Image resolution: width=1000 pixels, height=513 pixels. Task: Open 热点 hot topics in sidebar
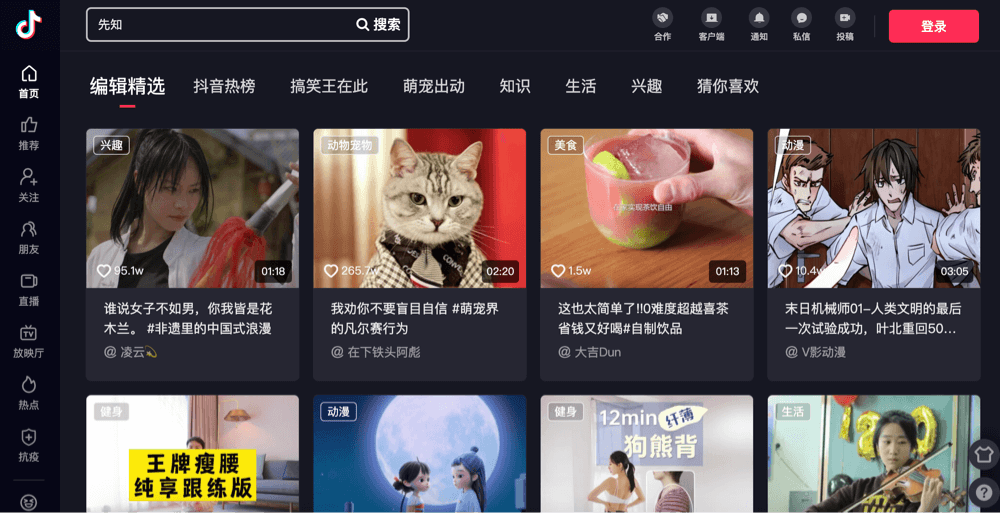[x=29, y=393]
